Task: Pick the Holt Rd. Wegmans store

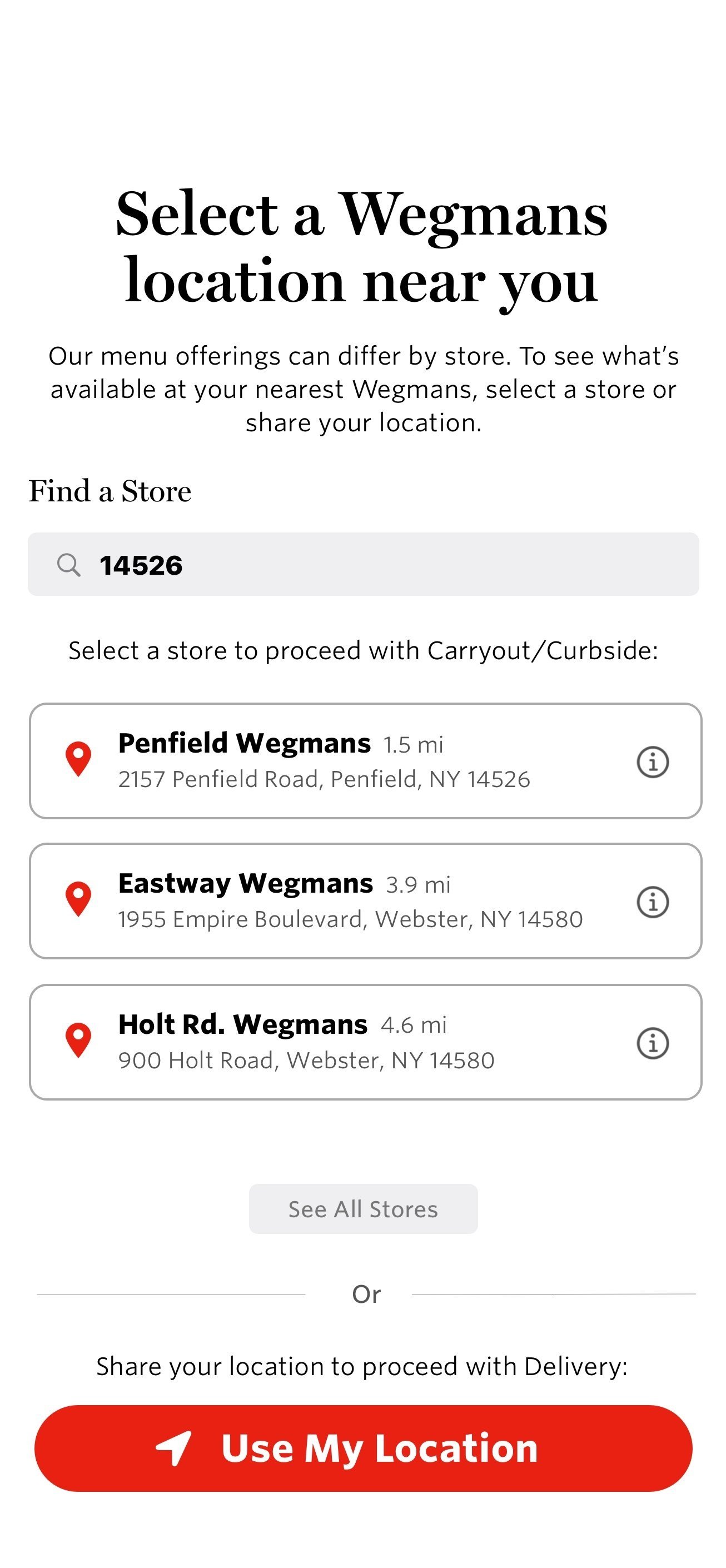Action: pyautogui.click(x=324, y=1042)
